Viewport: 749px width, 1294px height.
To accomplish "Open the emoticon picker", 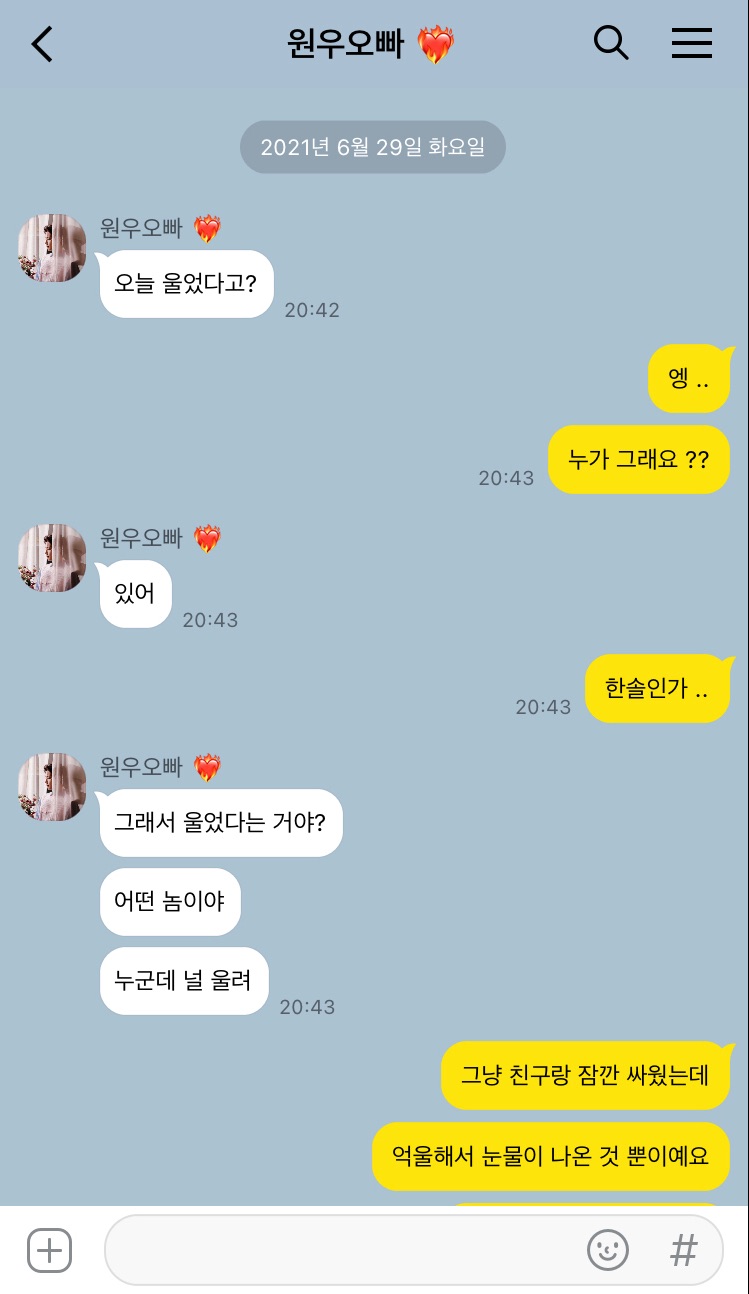I will (607, 1250).
